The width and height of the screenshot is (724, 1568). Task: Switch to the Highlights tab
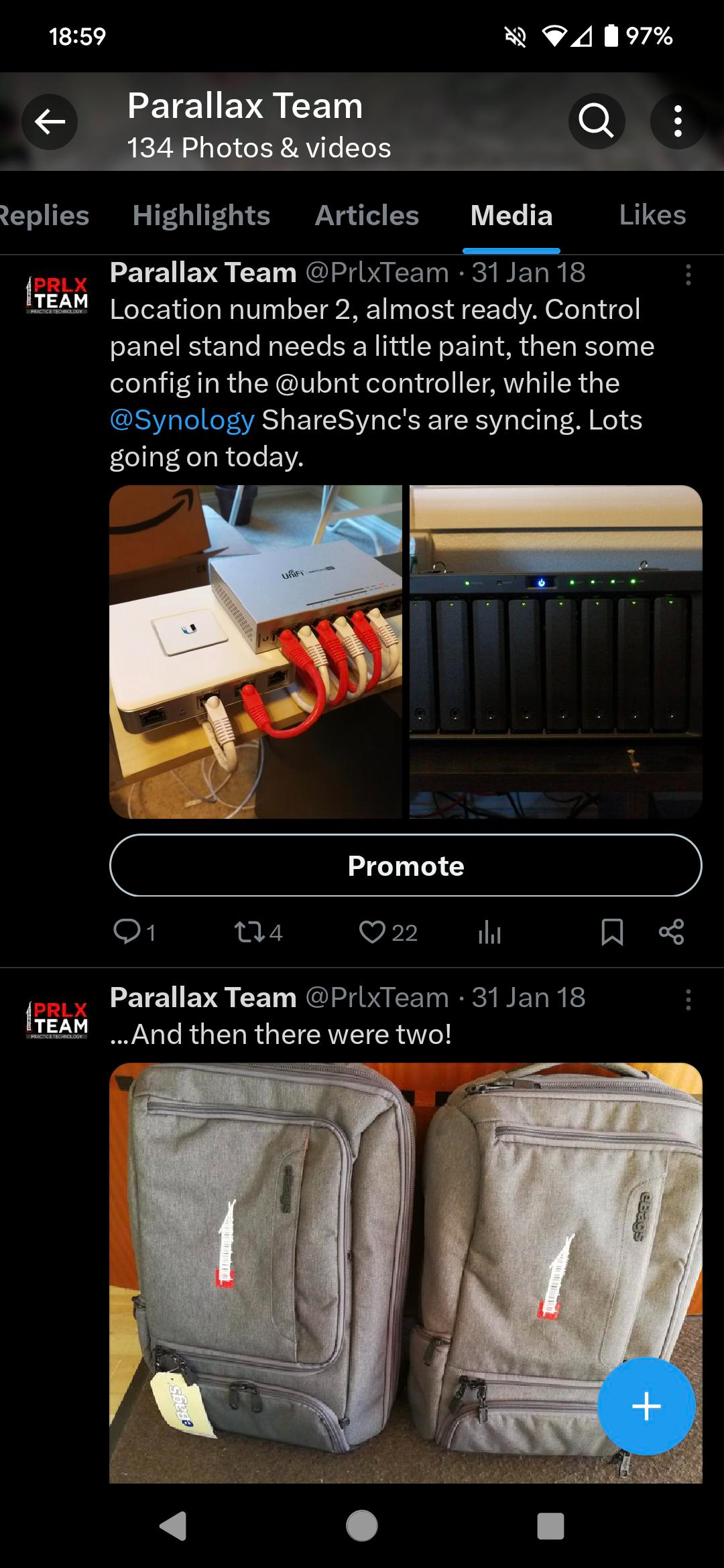[201, 216]
